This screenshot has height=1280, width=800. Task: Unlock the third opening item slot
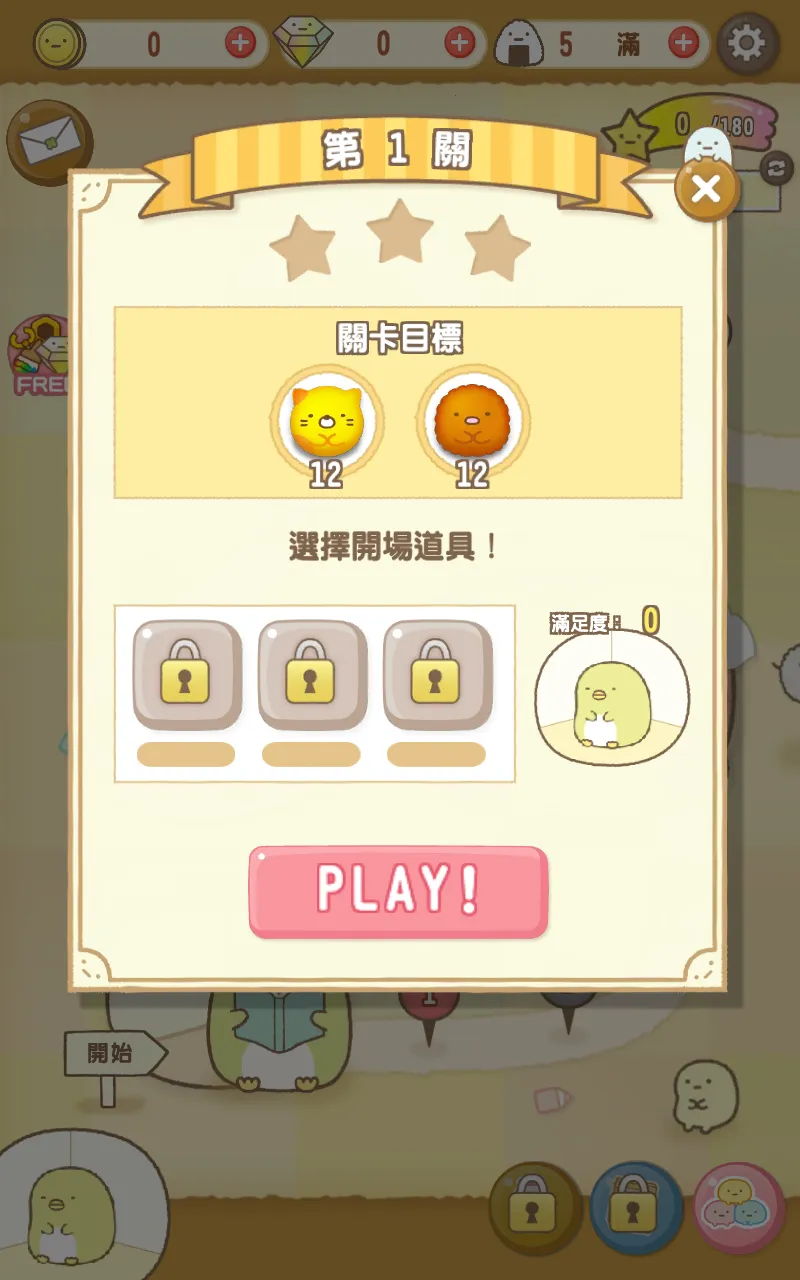437,675
